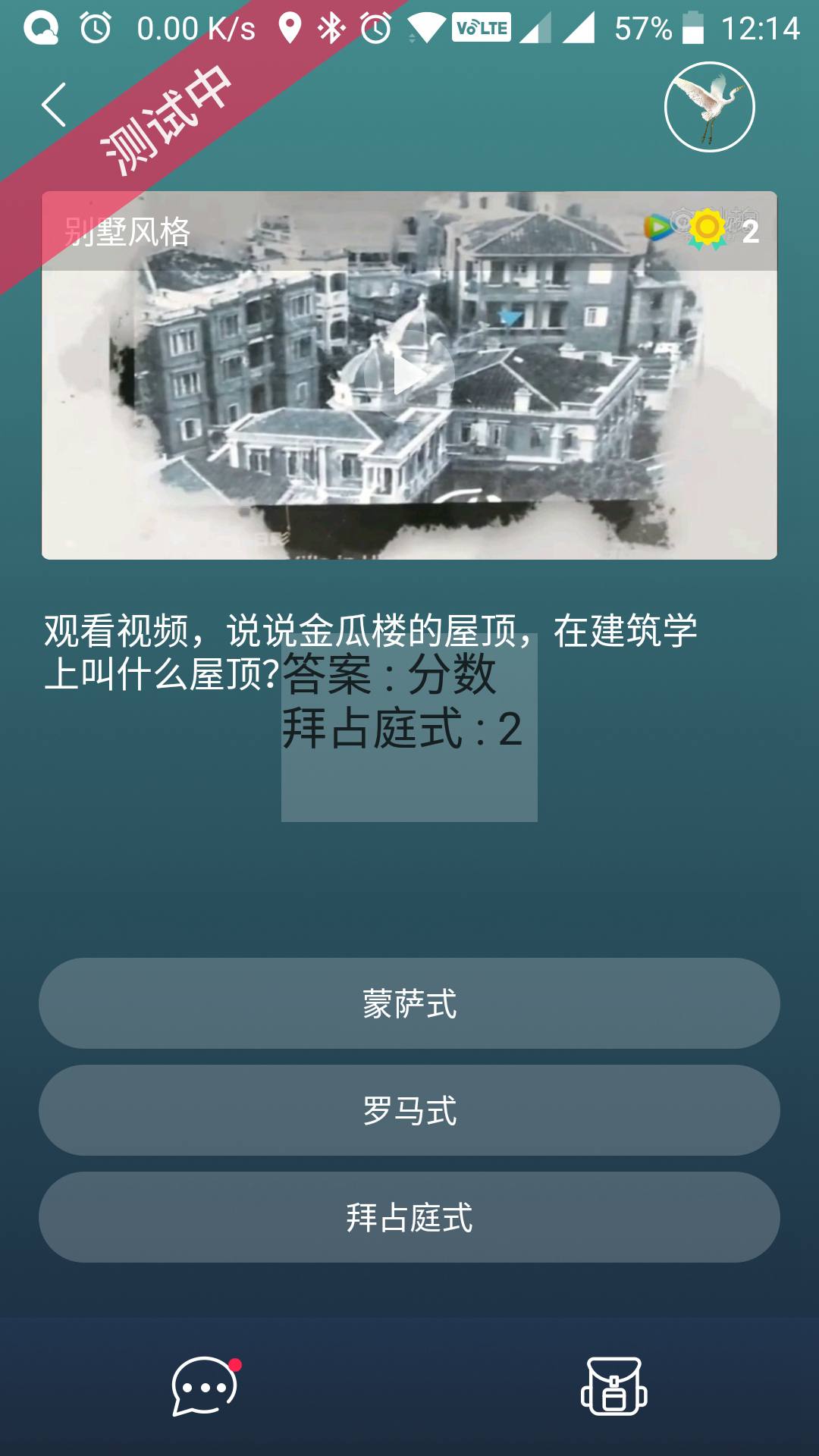
Task: Pick the answer 拜占庭式
Action: [409, 1217]
